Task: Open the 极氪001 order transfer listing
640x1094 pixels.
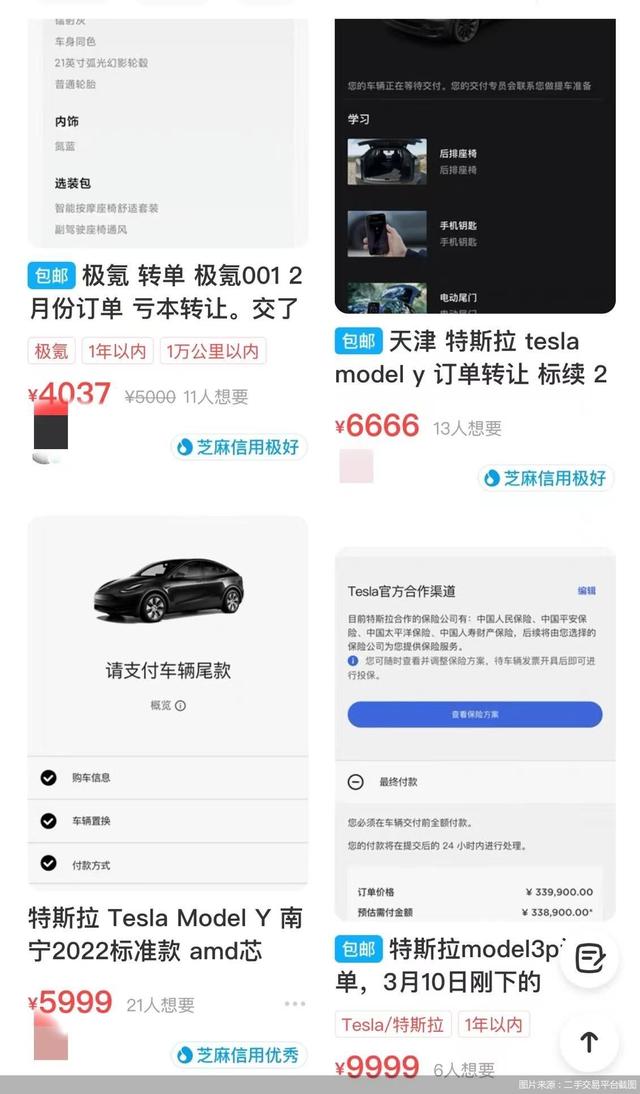Action: pyautogui.click(x=165, y=290)
